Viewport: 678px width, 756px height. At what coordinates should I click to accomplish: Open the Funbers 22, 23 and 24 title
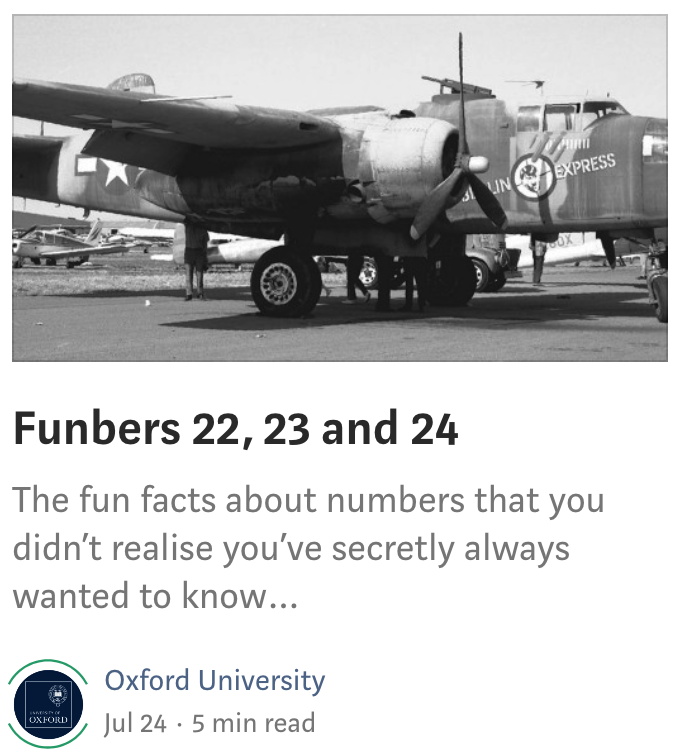tap(236, 429)
